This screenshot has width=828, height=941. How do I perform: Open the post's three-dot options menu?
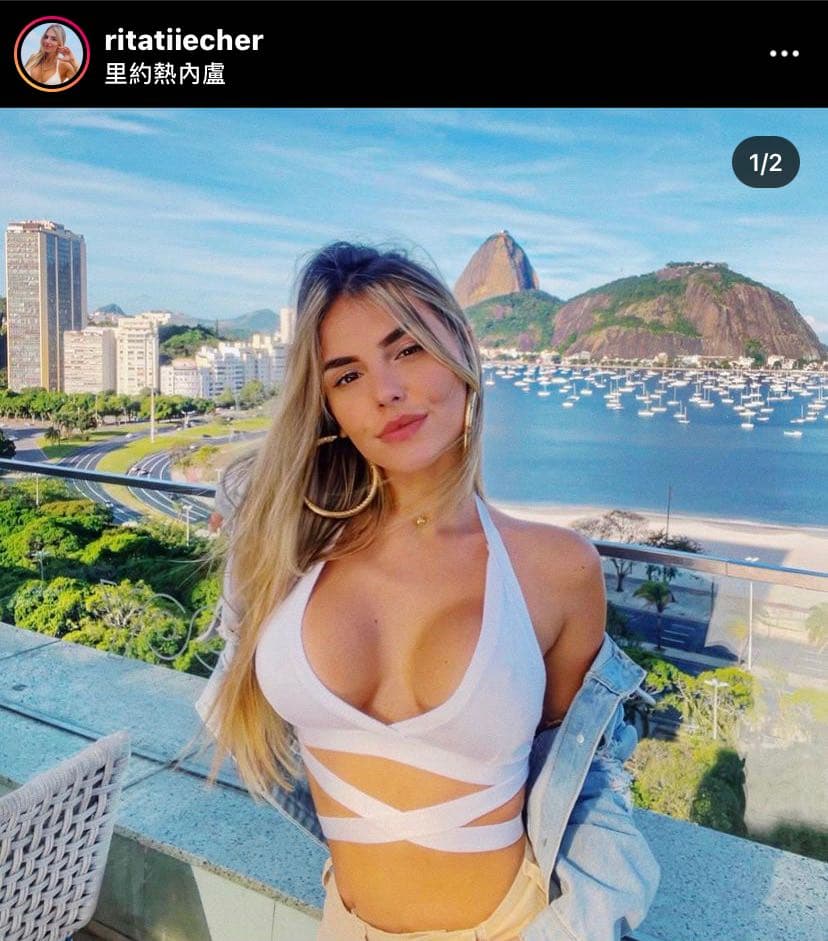(x=784, y=54)
